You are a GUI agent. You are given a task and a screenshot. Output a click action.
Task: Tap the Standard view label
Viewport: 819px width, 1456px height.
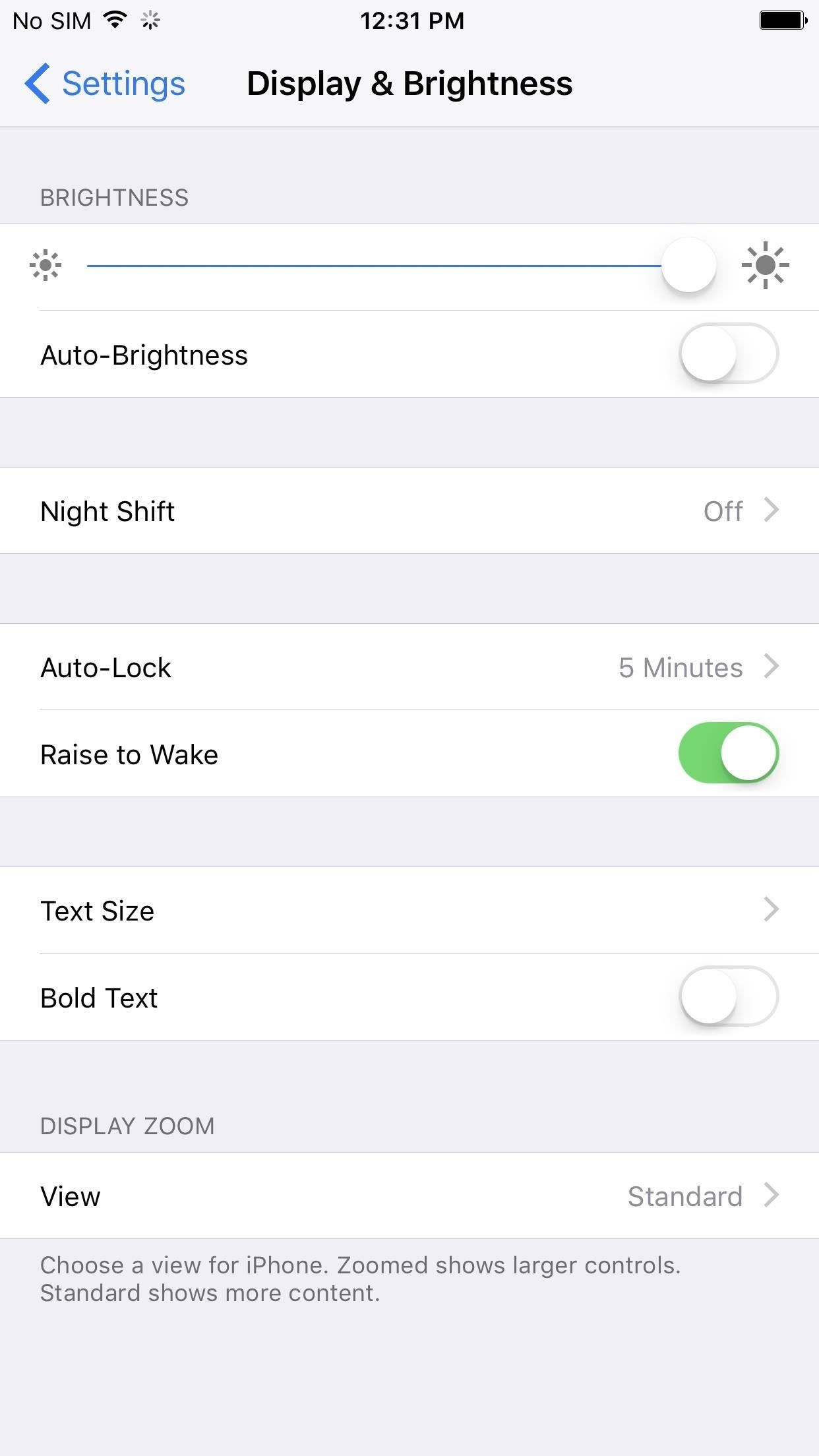click(x=686, y=1196)
